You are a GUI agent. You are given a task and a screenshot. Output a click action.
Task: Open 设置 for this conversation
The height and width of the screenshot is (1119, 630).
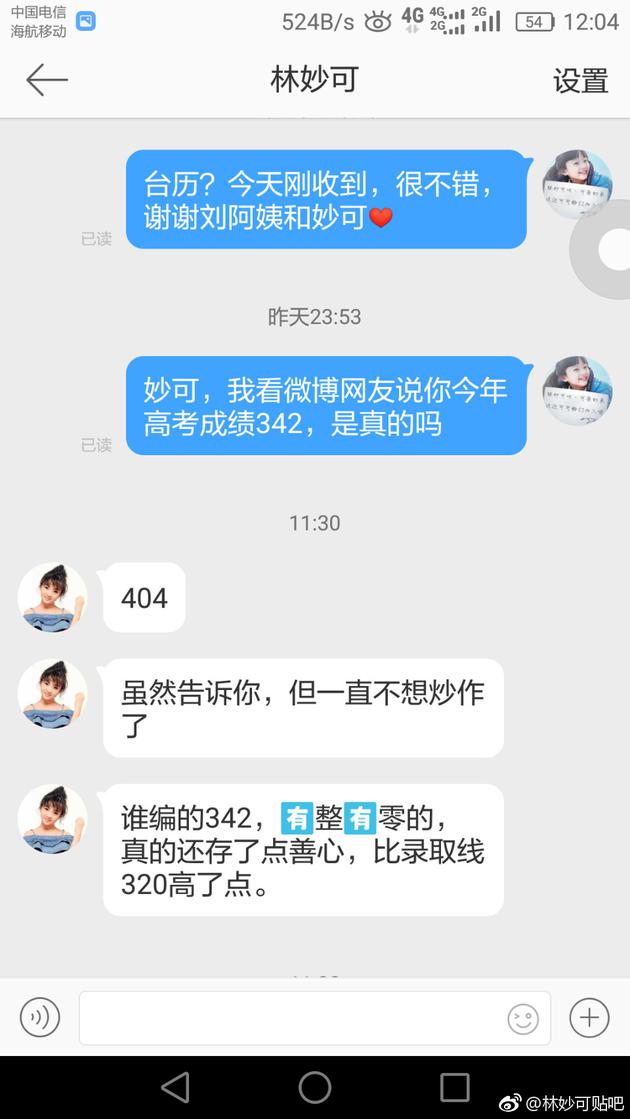click(x=580, y=81)
